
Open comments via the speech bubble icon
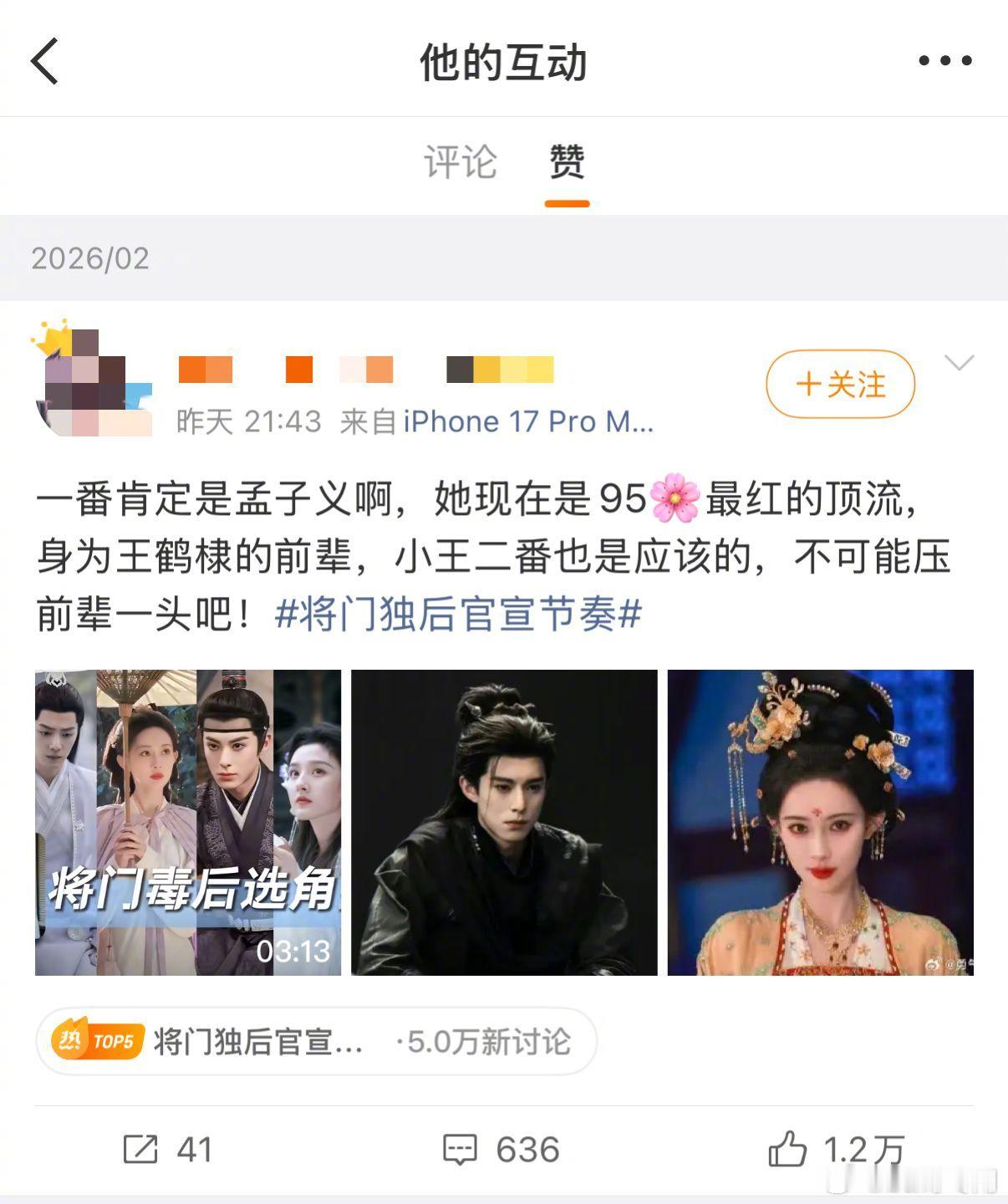coord(461,1148)
